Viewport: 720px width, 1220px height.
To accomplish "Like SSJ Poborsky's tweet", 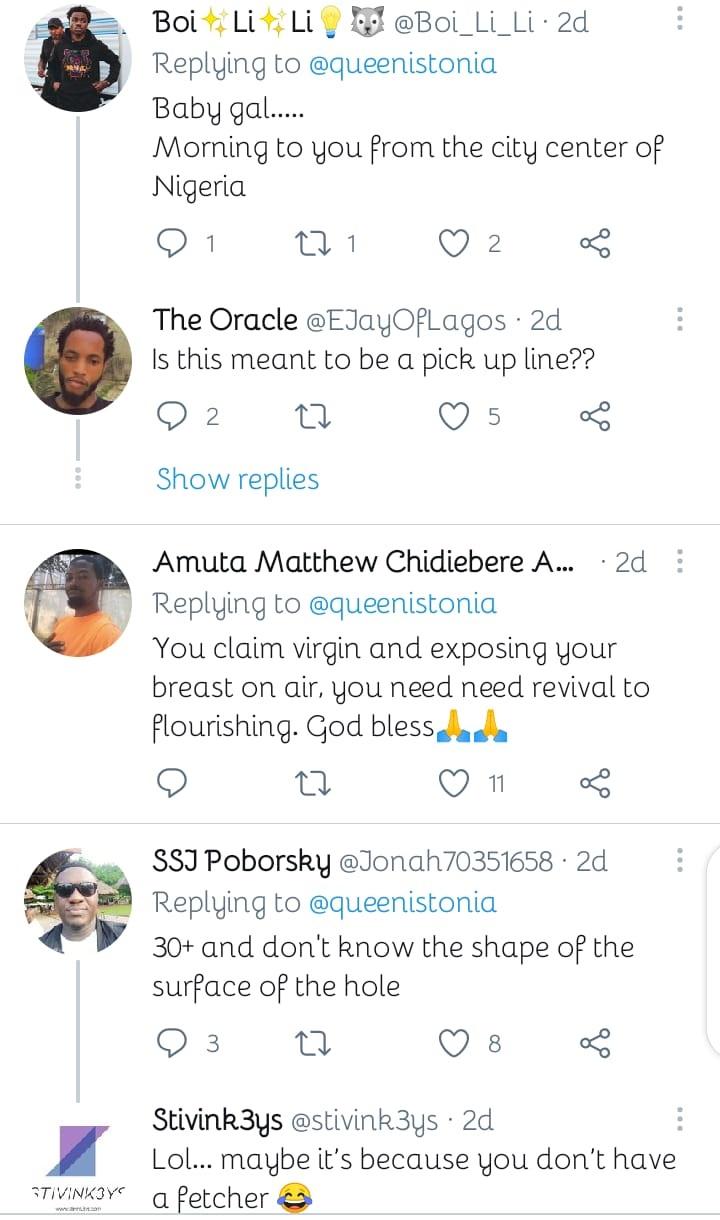I will point(456,1044).
